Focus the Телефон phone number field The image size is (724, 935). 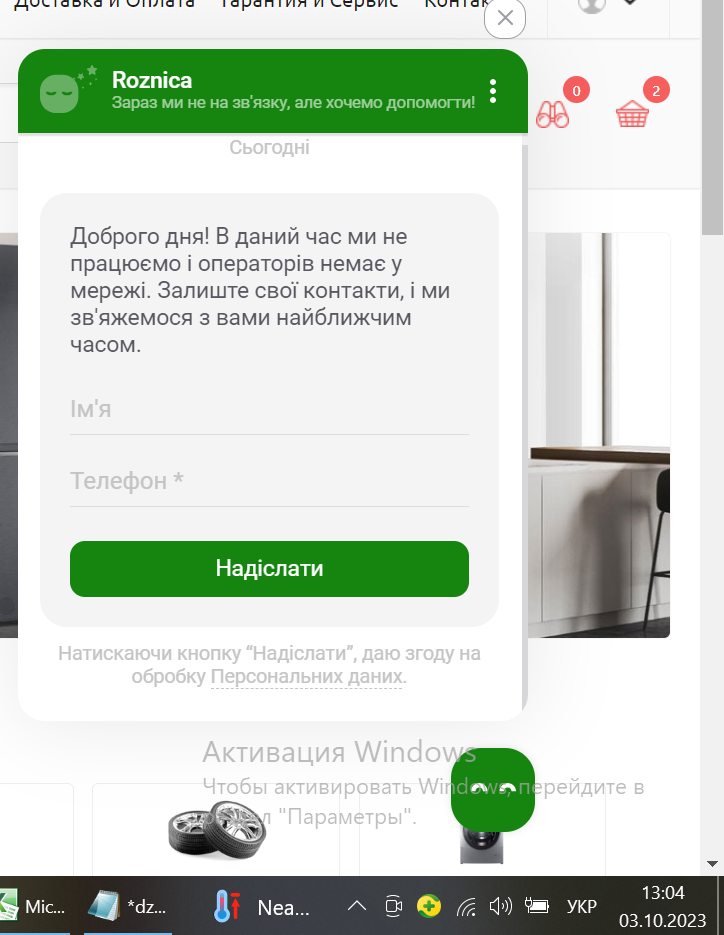click(269, 482)
